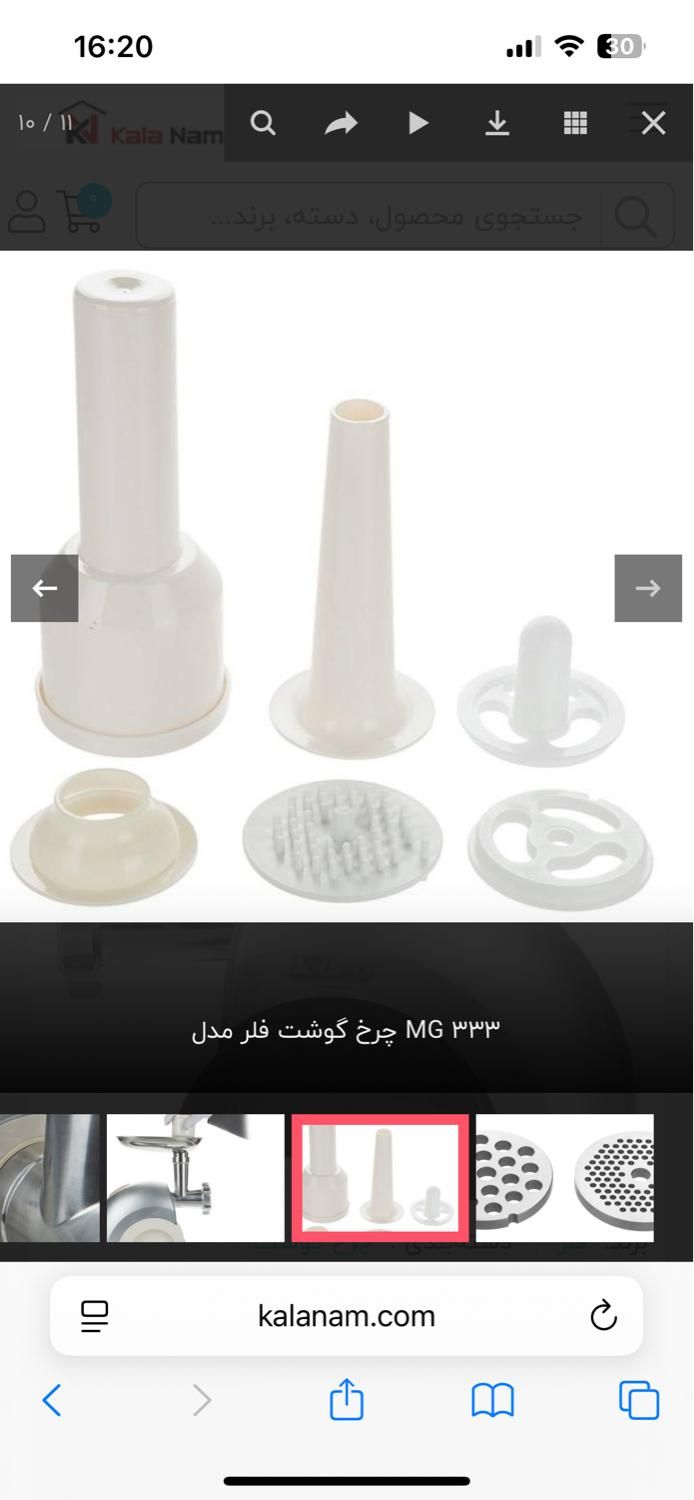Select the steel body close-up thumbnail
This screenshot has height=1500, width=694.
pyautogui.click(x=50, y=1178)
